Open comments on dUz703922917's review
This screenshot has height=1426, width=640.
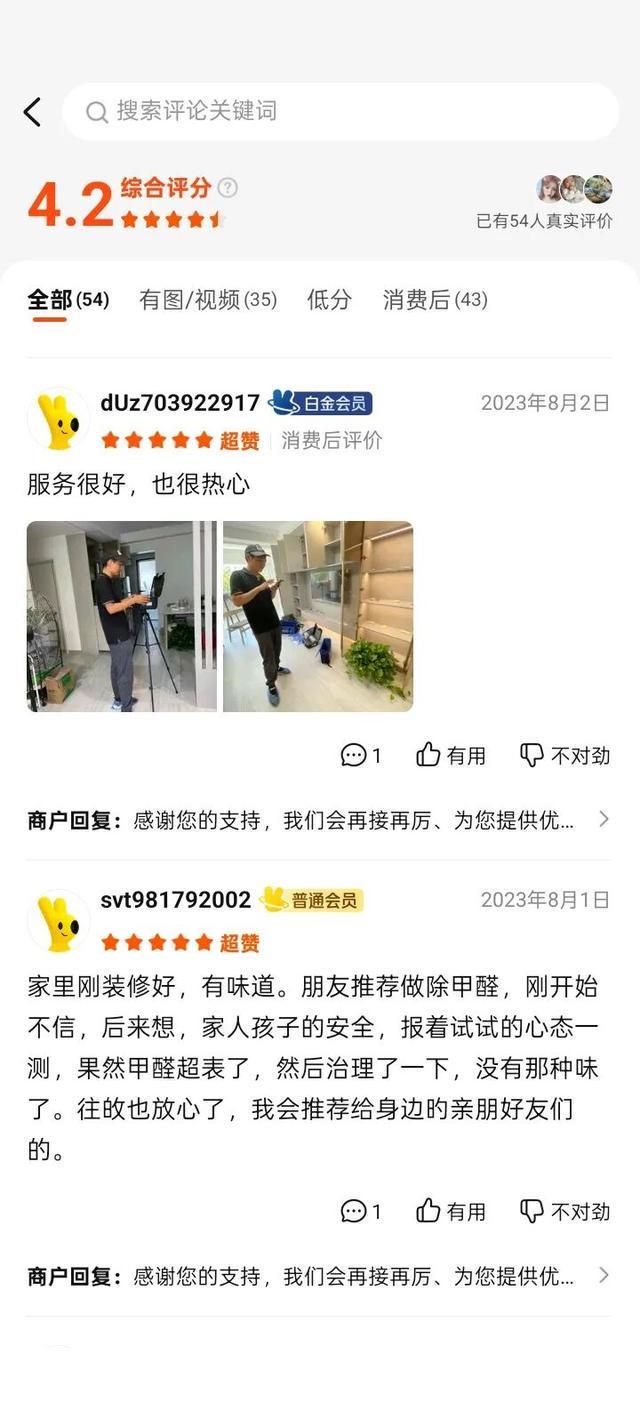point(361,756)
